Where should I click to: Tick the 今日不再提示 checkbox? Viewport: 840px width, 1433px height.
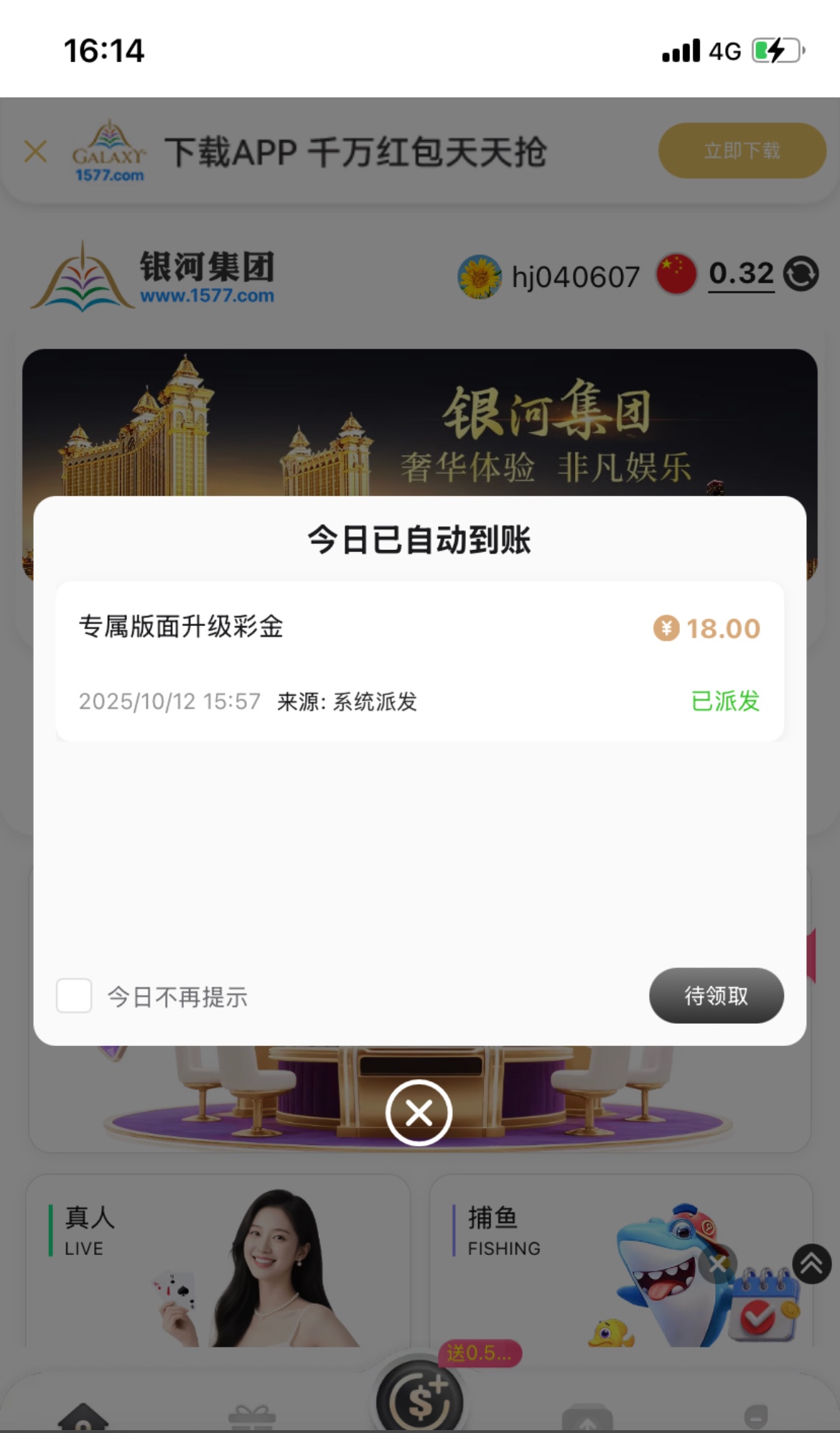74,995
